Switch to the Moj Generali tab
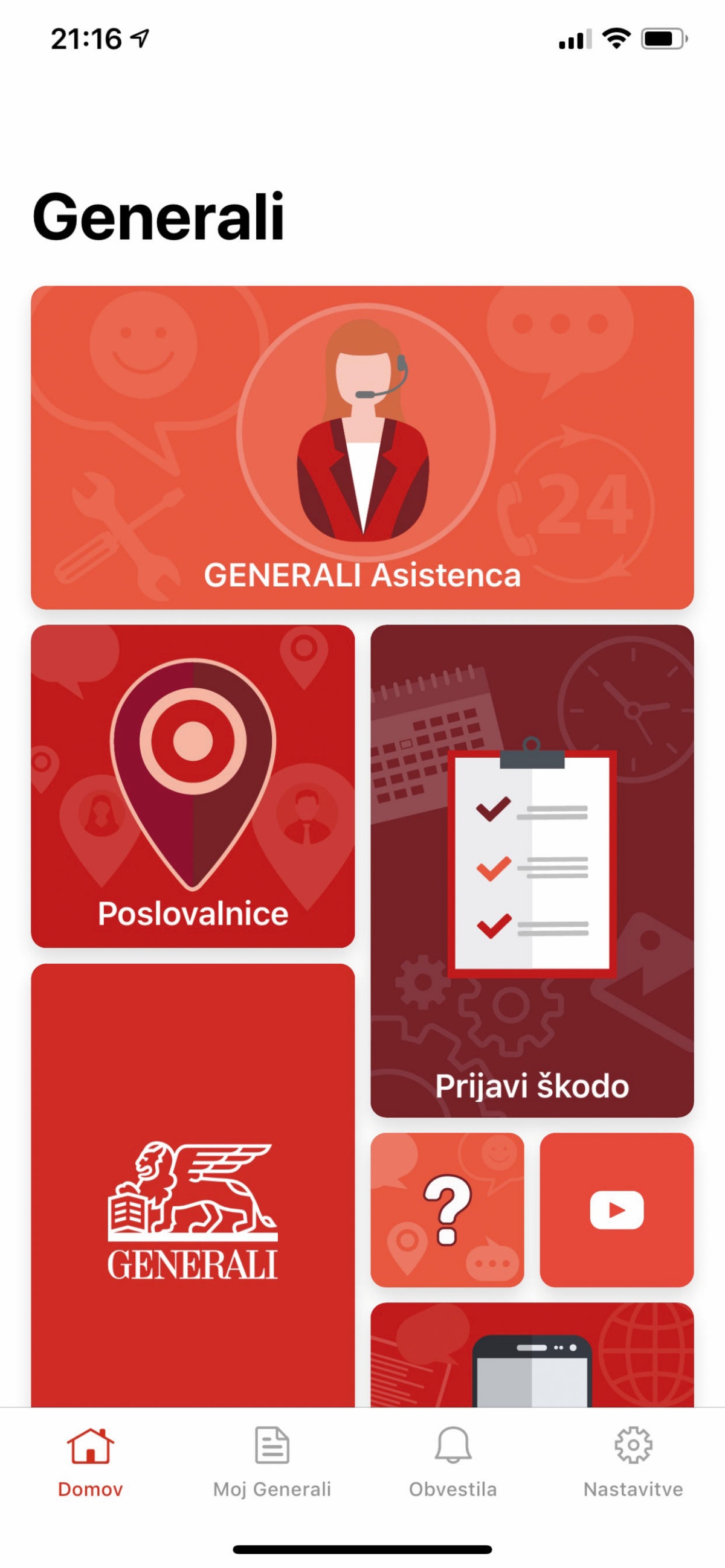The width and height of the screenshot is (725, 1568). (x=272, y=1462)
